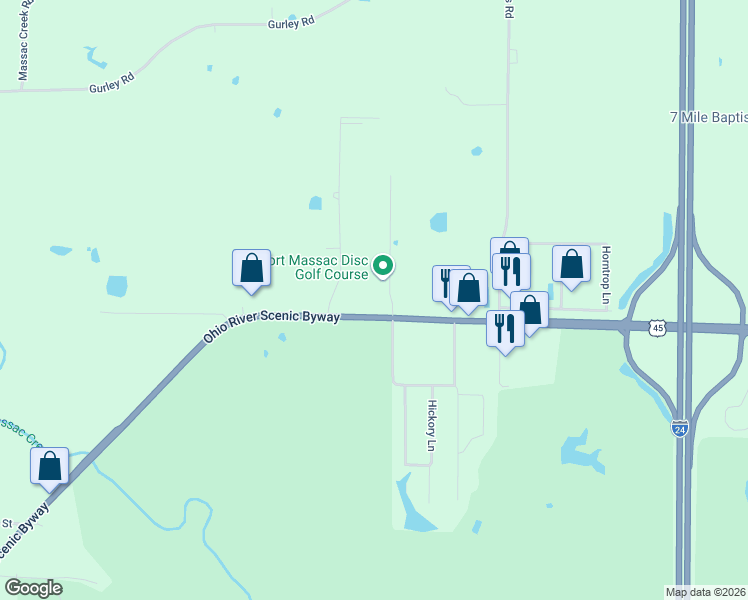Viewport: 748px width, 600px height.
Task: Open the Fort Massac Disc Golf Course marker
Action: [384, 265]
